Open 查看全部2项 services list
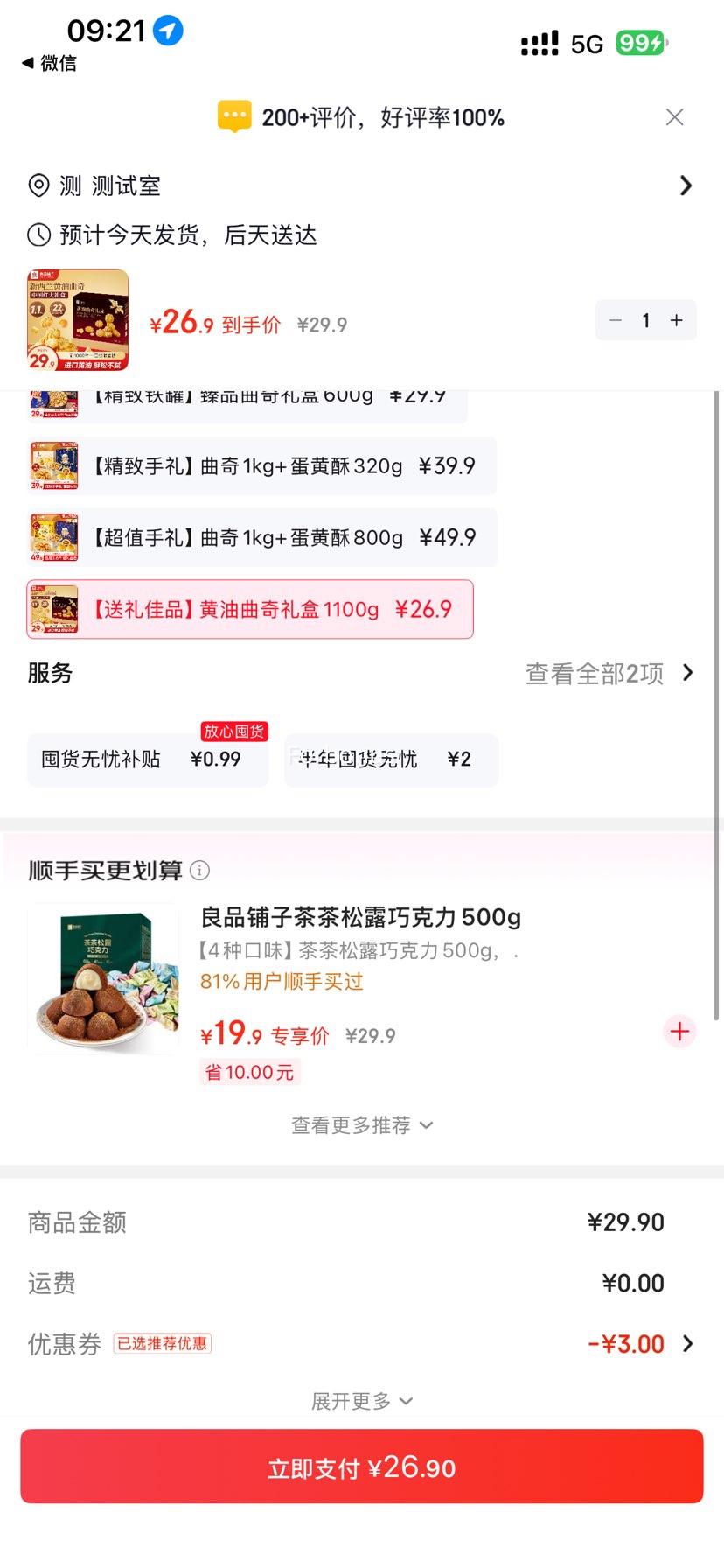The image size is (724, 1568). [610, 673]
